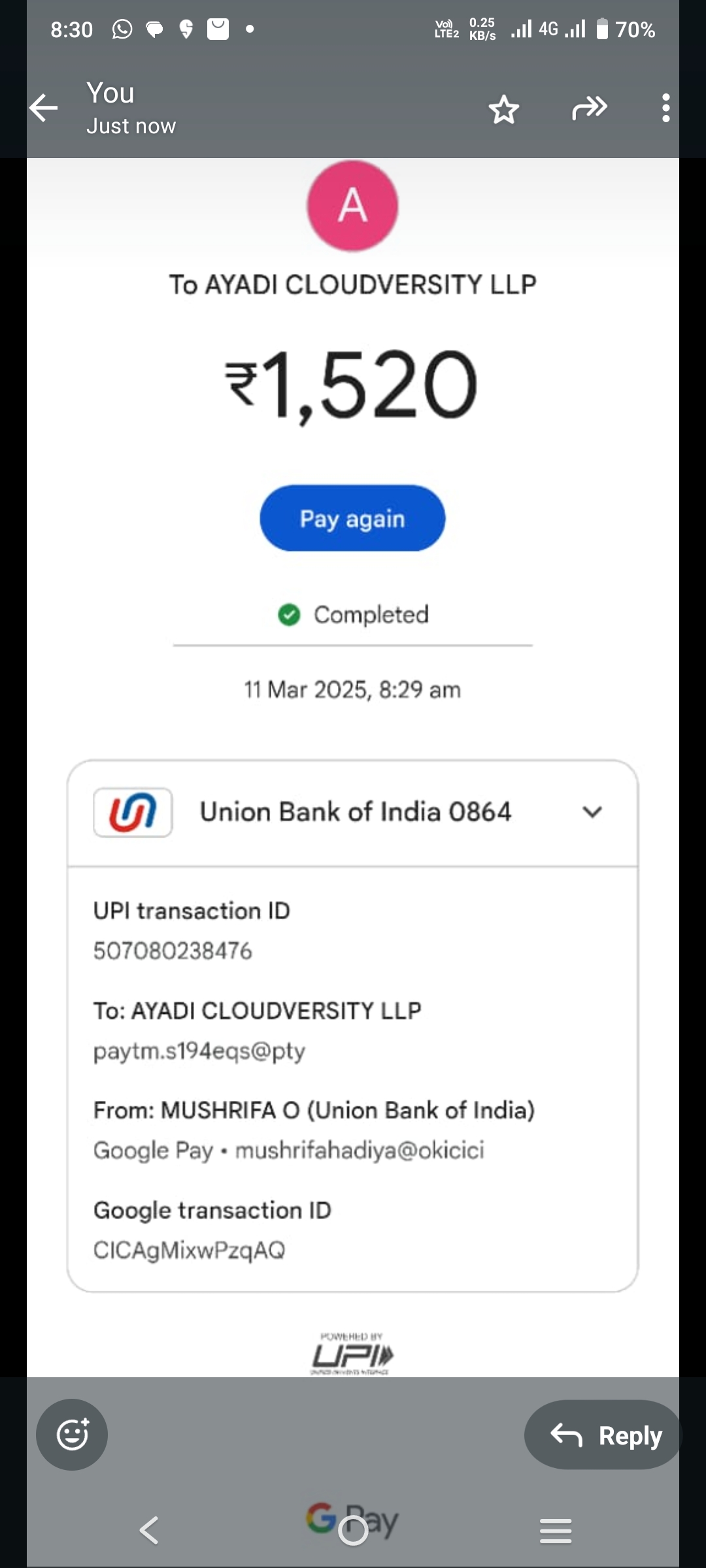
Task: Open the three-dot overflow menu
Action: coord(665,108)
